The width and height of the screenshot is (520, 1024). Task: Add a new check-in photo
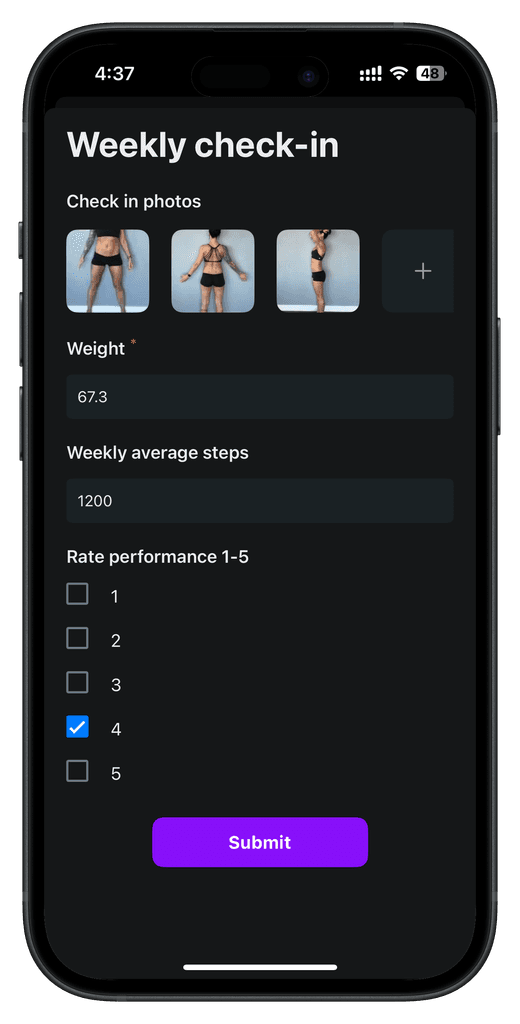coord(418,271)
